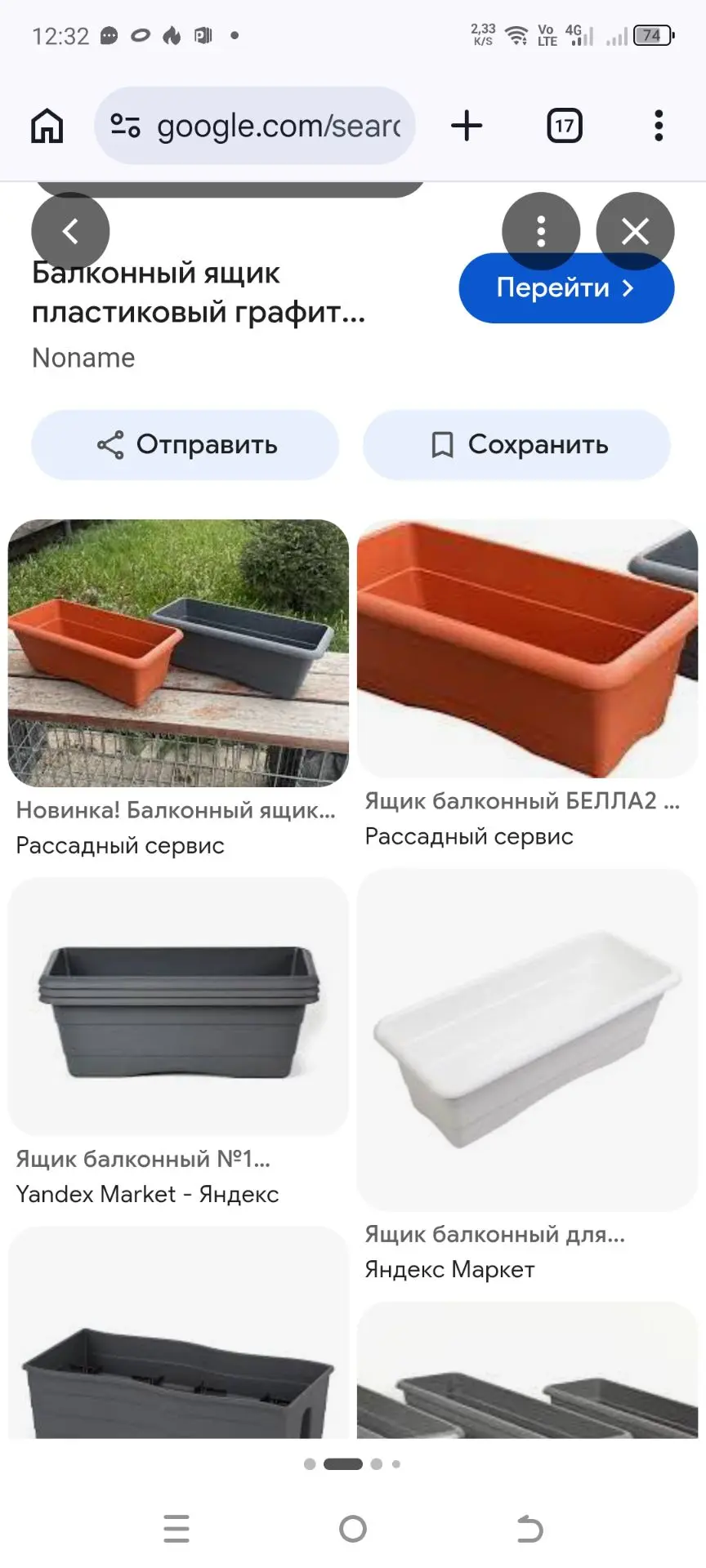Image resolution: width=706 pixels, height=1568 pixels.
Task: Open a new browser tab
Action: point(467,126)
